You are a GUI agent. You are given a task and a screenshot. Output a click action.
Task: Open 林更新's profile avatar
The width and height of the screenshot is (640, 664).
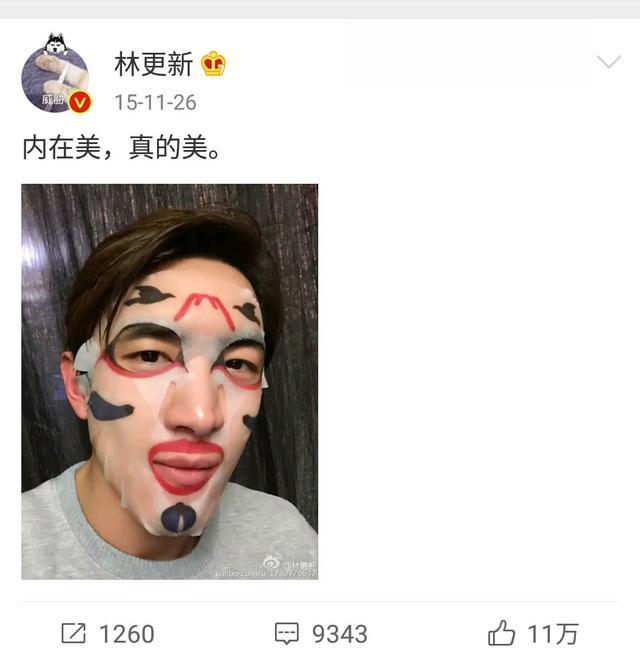tap(55, 78)
